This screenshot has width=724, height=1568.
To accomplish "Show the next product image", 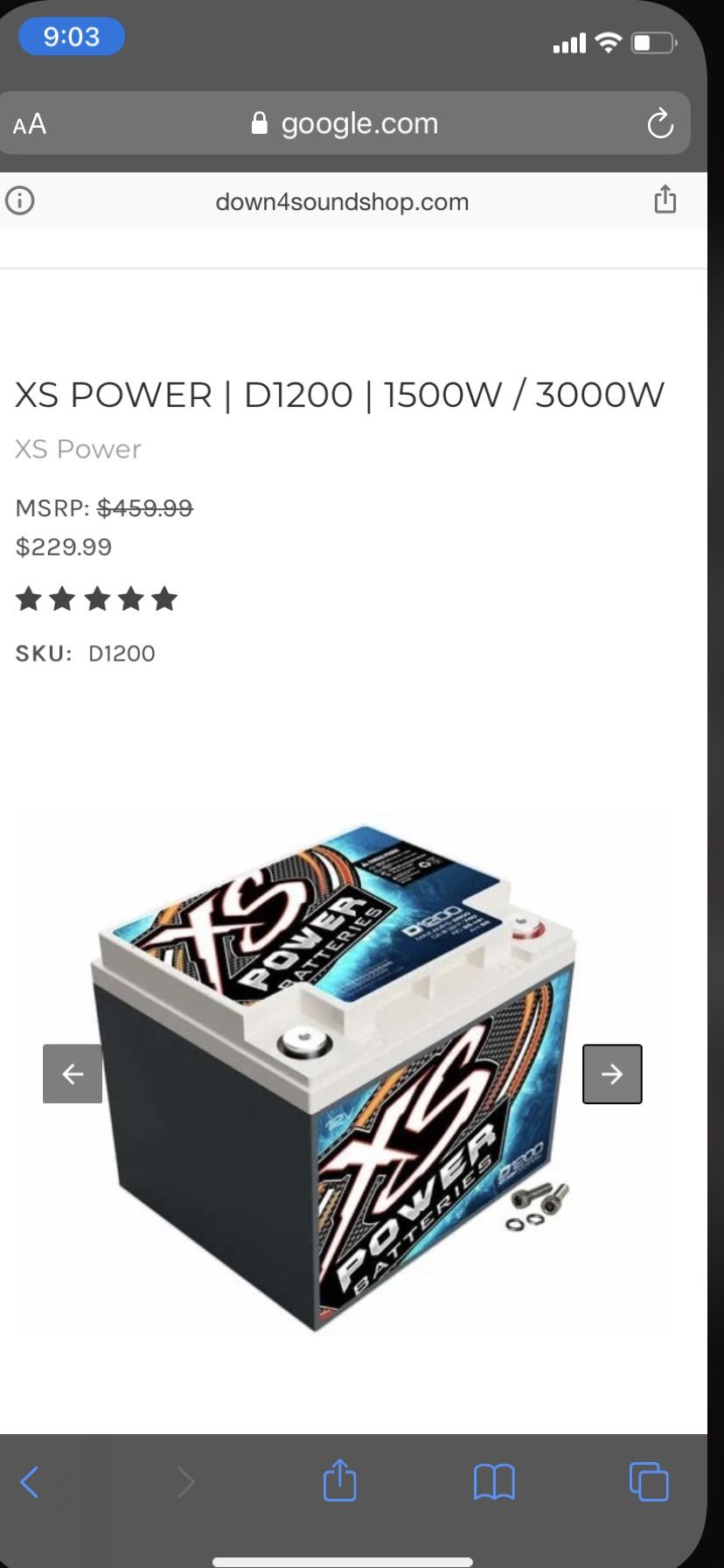I will point(612,1074).
